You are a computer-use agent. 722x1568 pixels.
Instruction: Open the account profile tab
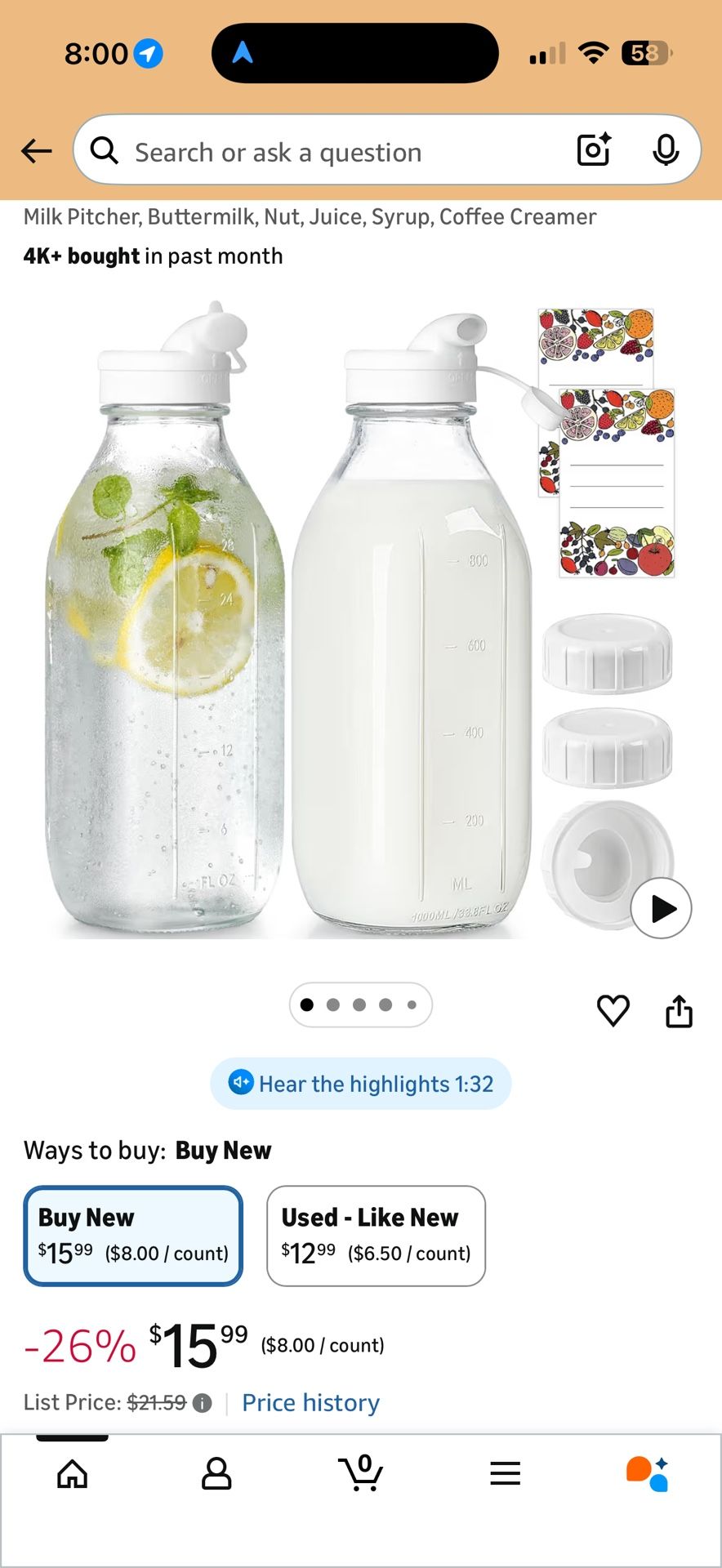[x=216, y=1474]
